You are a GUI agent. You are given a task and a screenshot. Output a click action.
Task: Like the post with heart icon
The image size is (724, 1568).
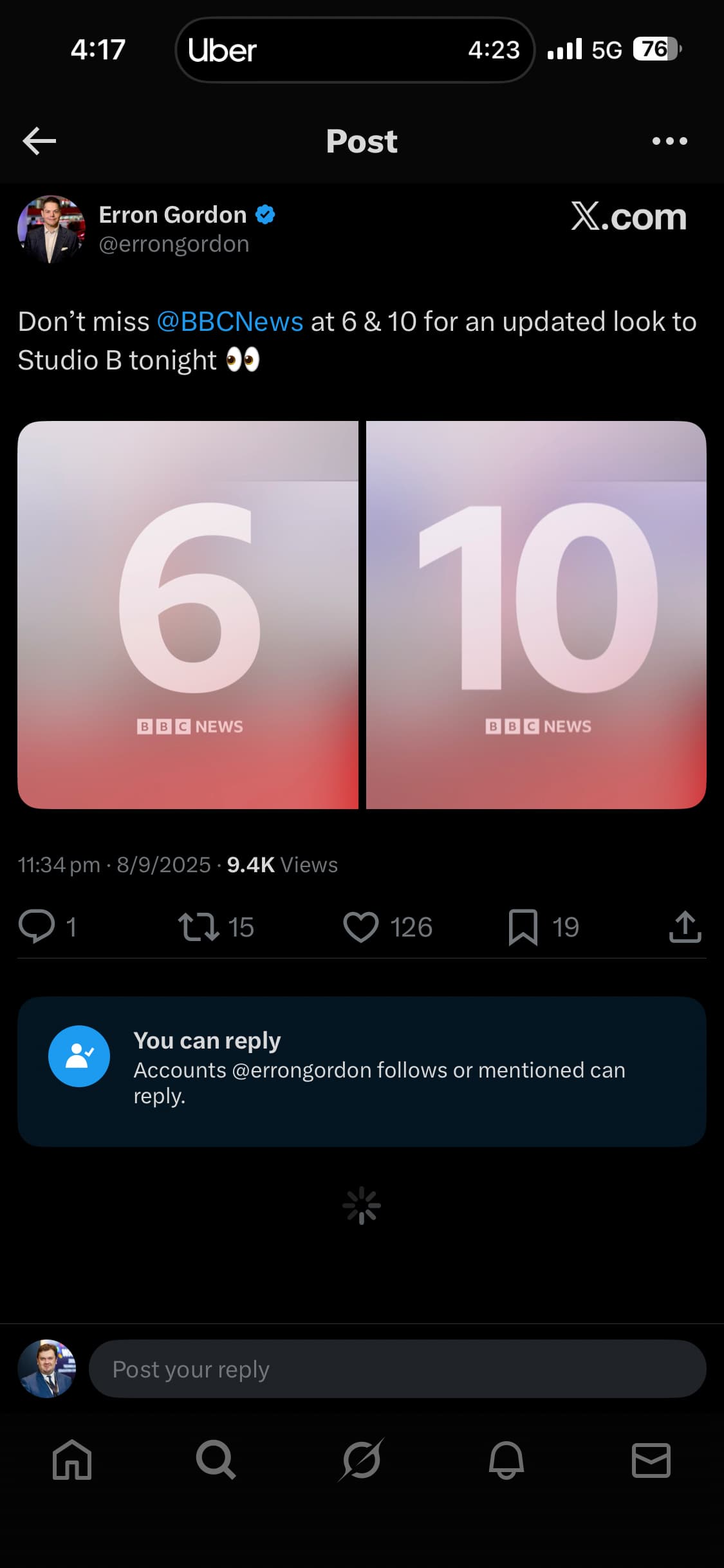tap(361, 927)
